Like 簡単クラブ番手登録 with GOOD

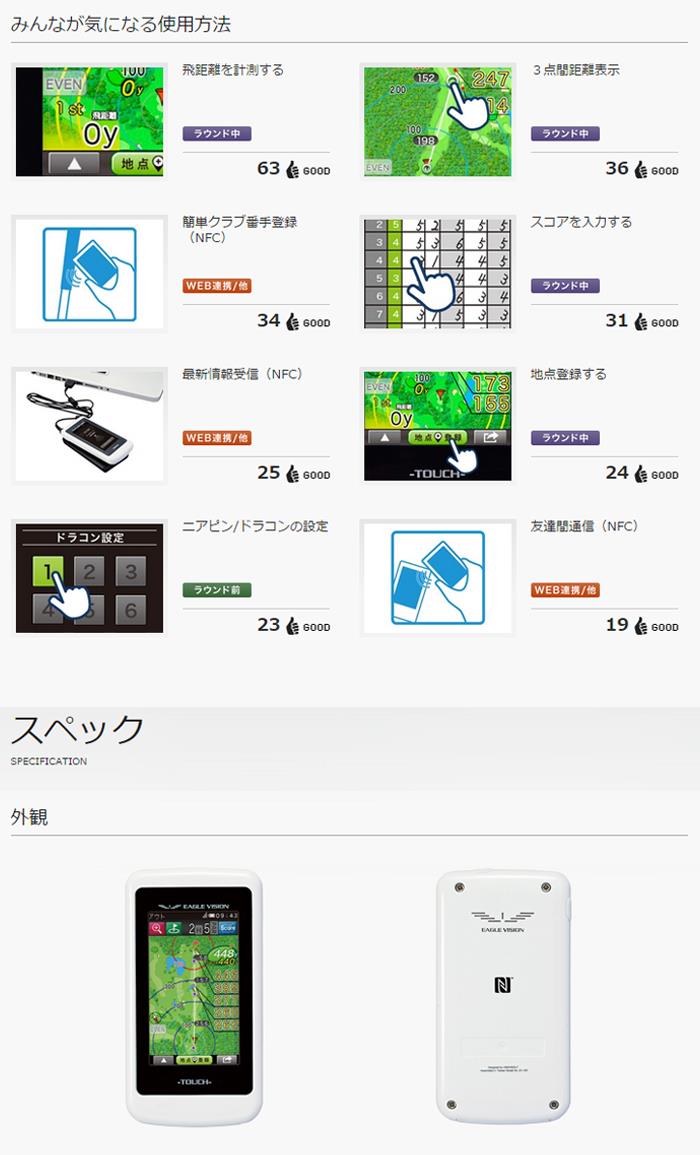pos(308,322)
